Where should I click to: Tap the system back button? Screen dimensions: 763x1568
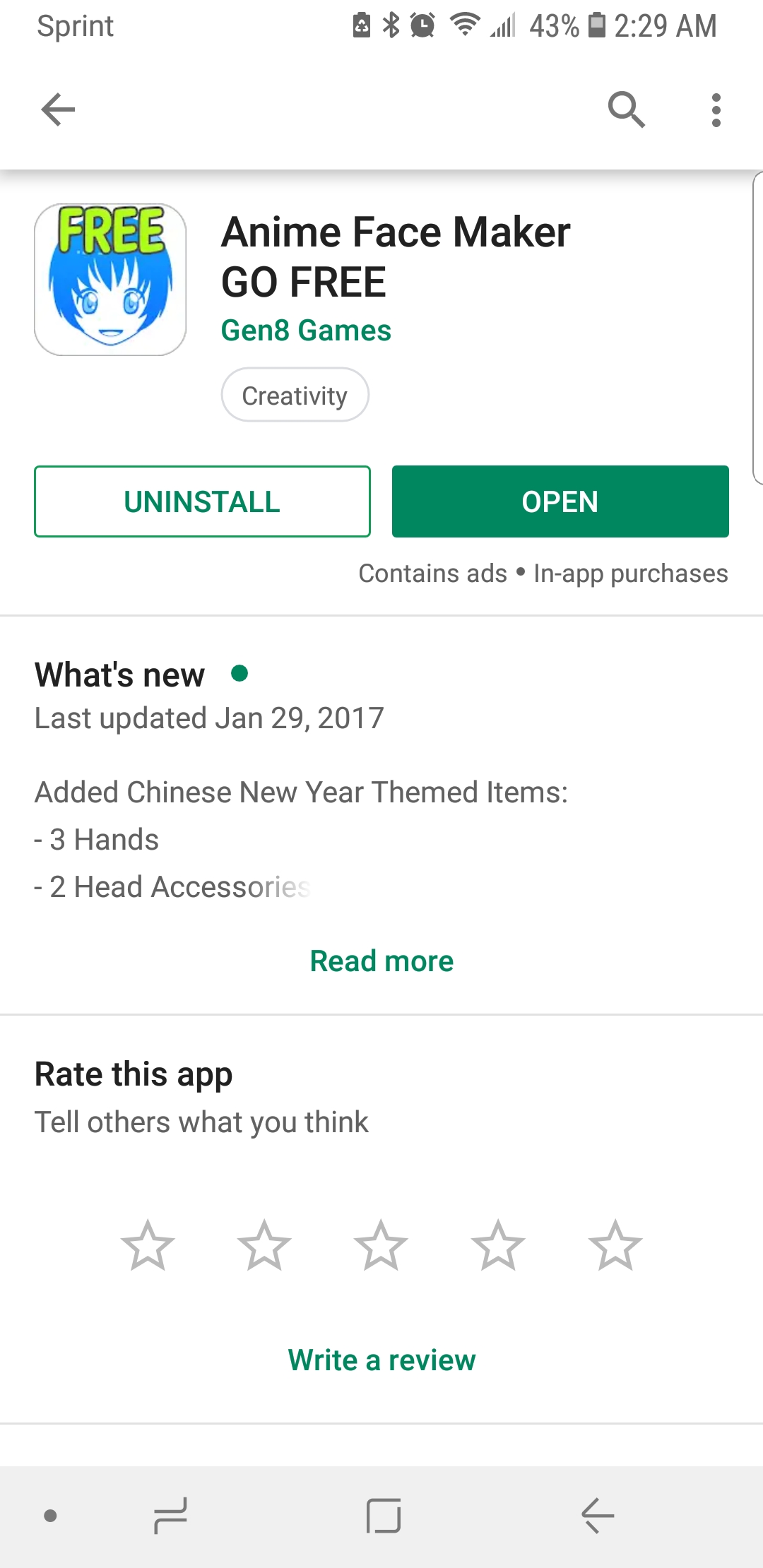pos(597,1516)
